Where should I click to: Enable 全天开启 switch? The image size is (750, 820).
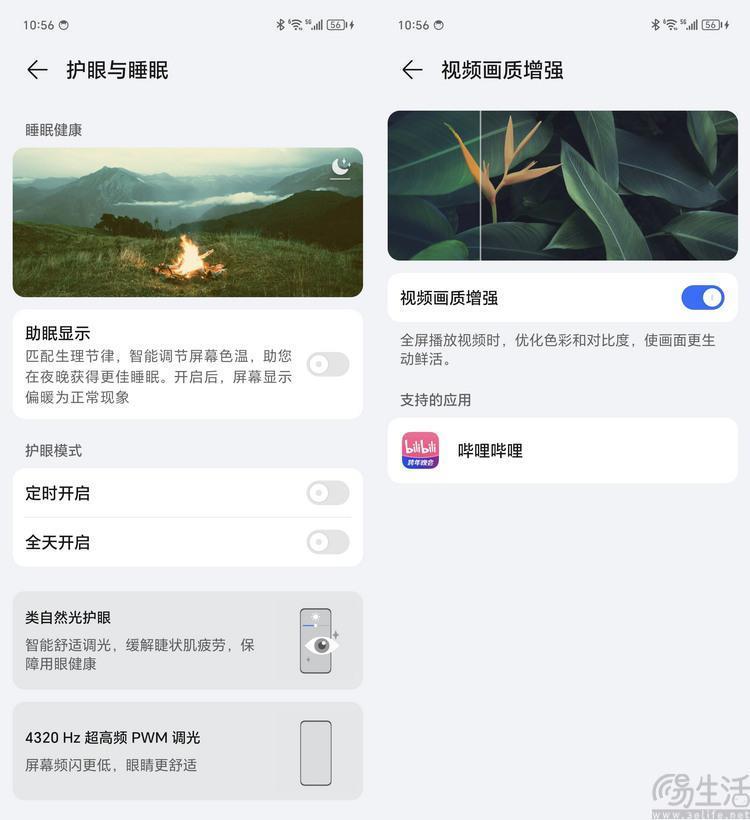point(327,542)
